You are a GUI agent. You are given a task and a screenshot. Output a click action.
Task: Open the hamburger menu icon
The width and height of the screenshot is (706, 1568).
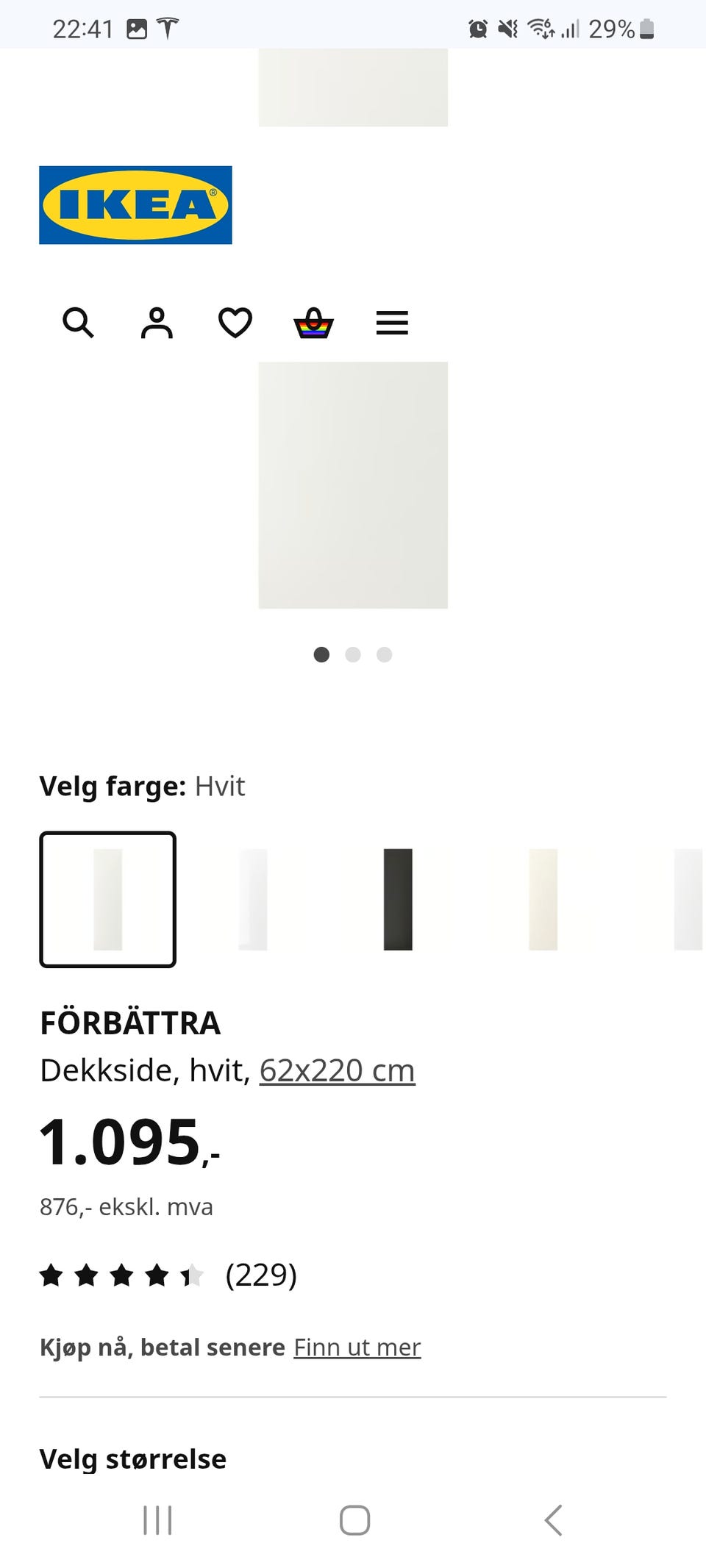point(392,323)
